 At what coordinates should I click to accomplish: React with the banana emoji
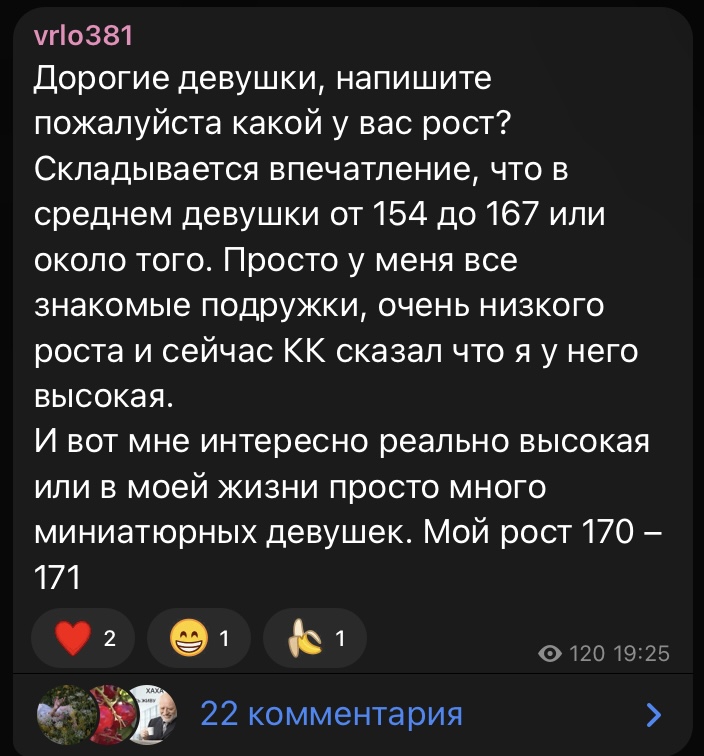[313, 639]
